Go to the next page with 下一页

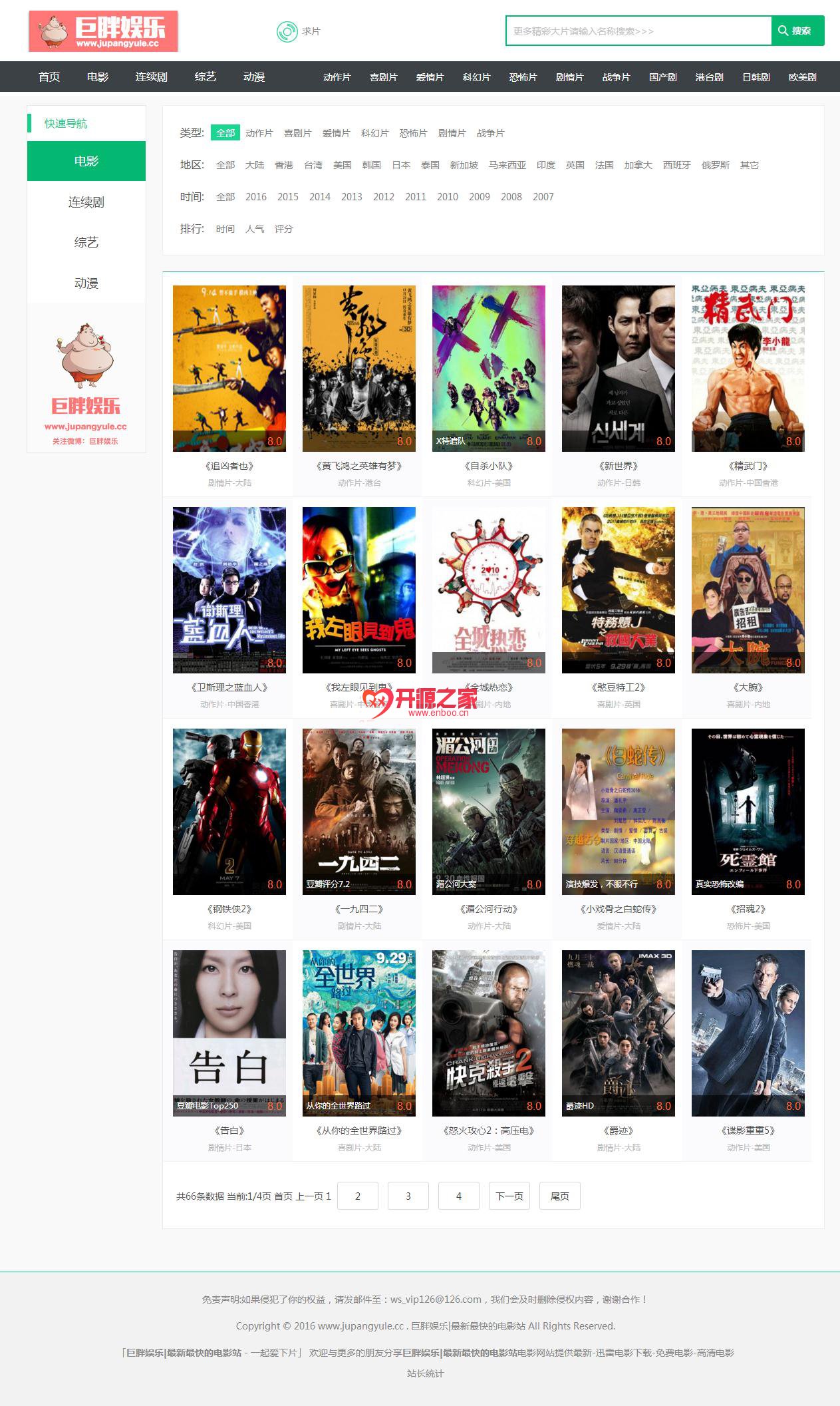509,1196
